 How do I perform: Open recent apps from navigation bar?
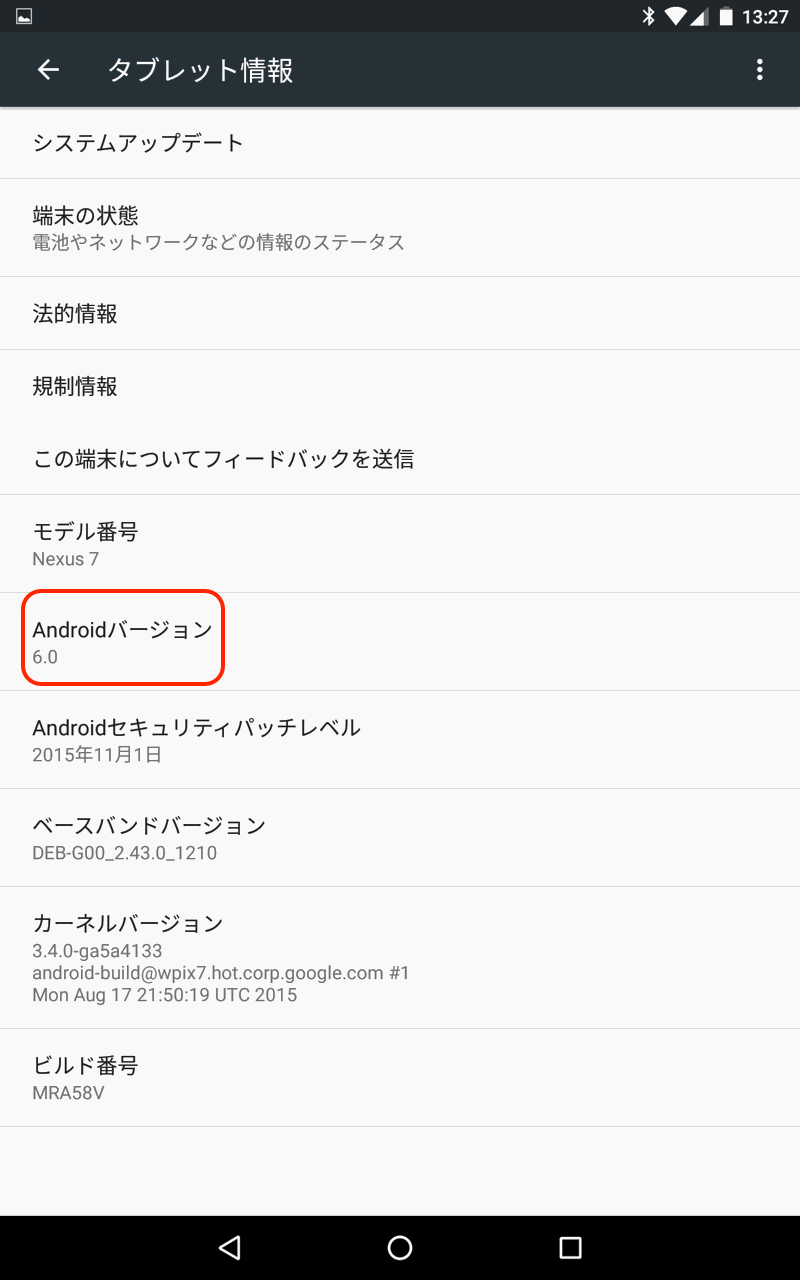[570, 1247]
